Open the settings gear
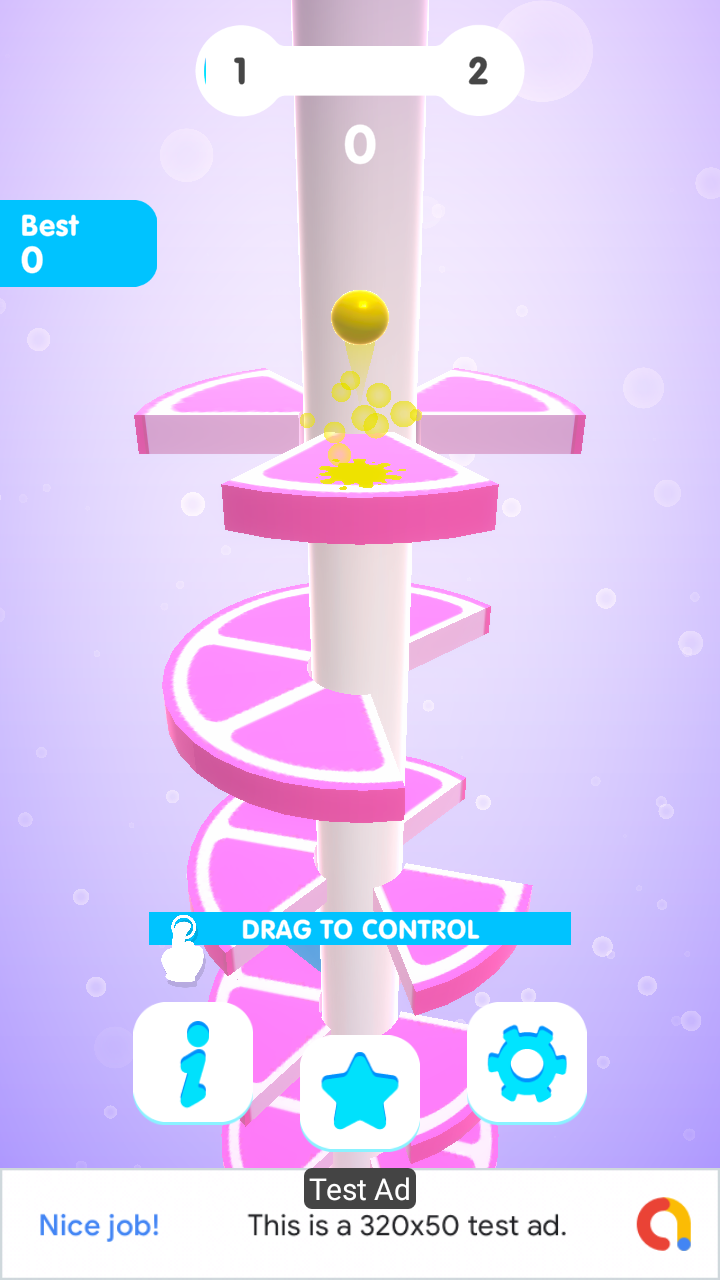Viewport: 720px width, 1280px height. pos(527,1062)
